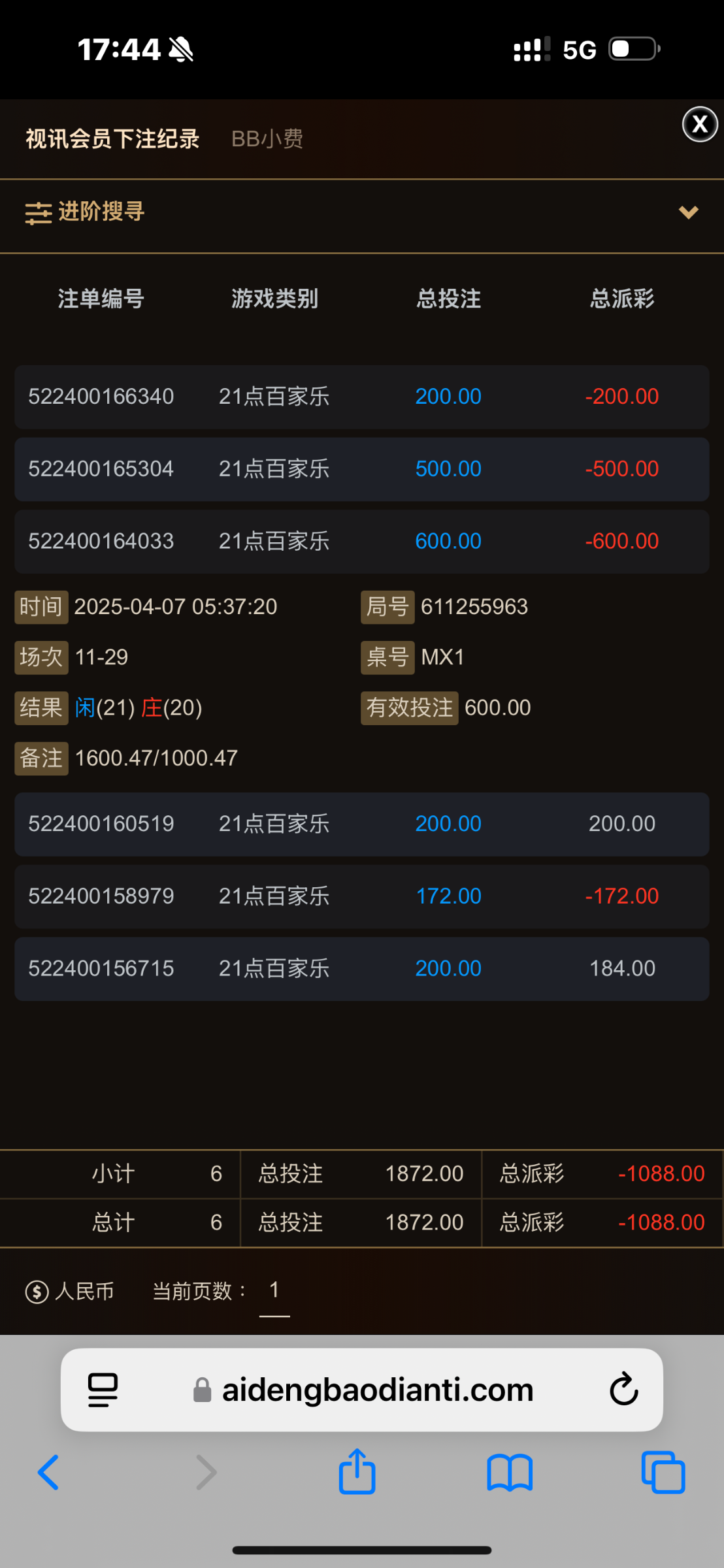The height and width of the screenshot is (1568, 724).
Task: Tap the aidengbaodianti.com address bar
Action: click(362, 1390)
